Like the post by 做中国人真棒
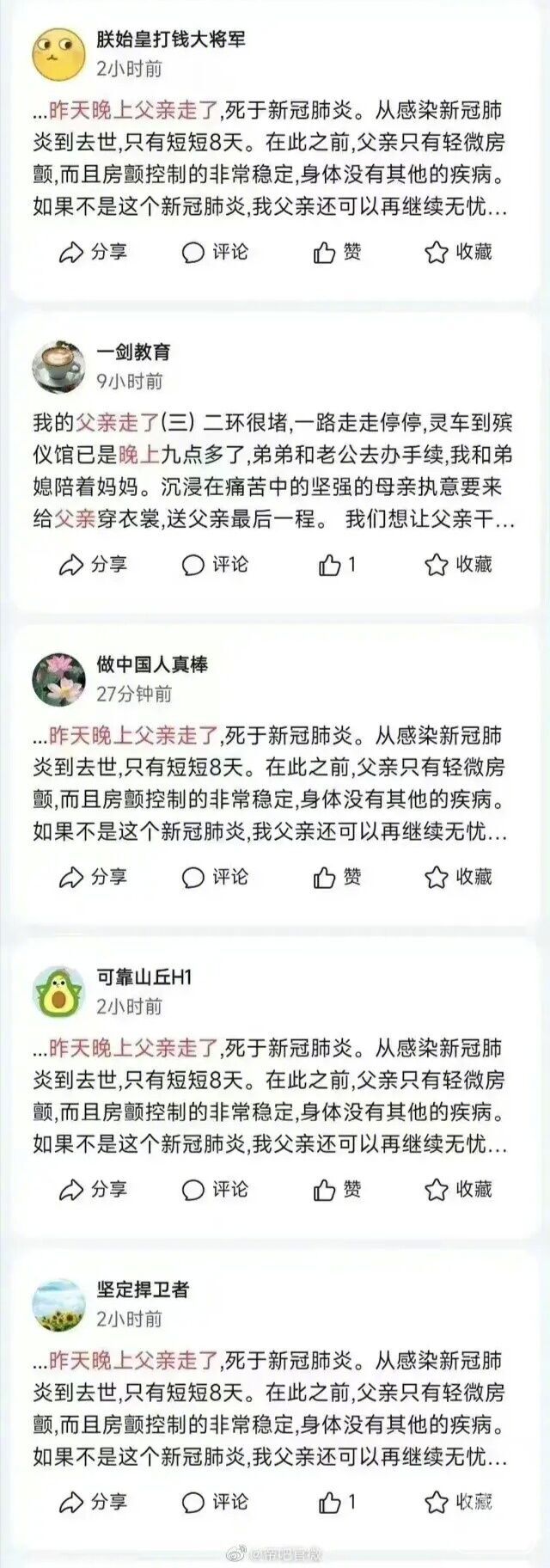The width and height of the screenshot is (550, 1568). tap(337, 877)
